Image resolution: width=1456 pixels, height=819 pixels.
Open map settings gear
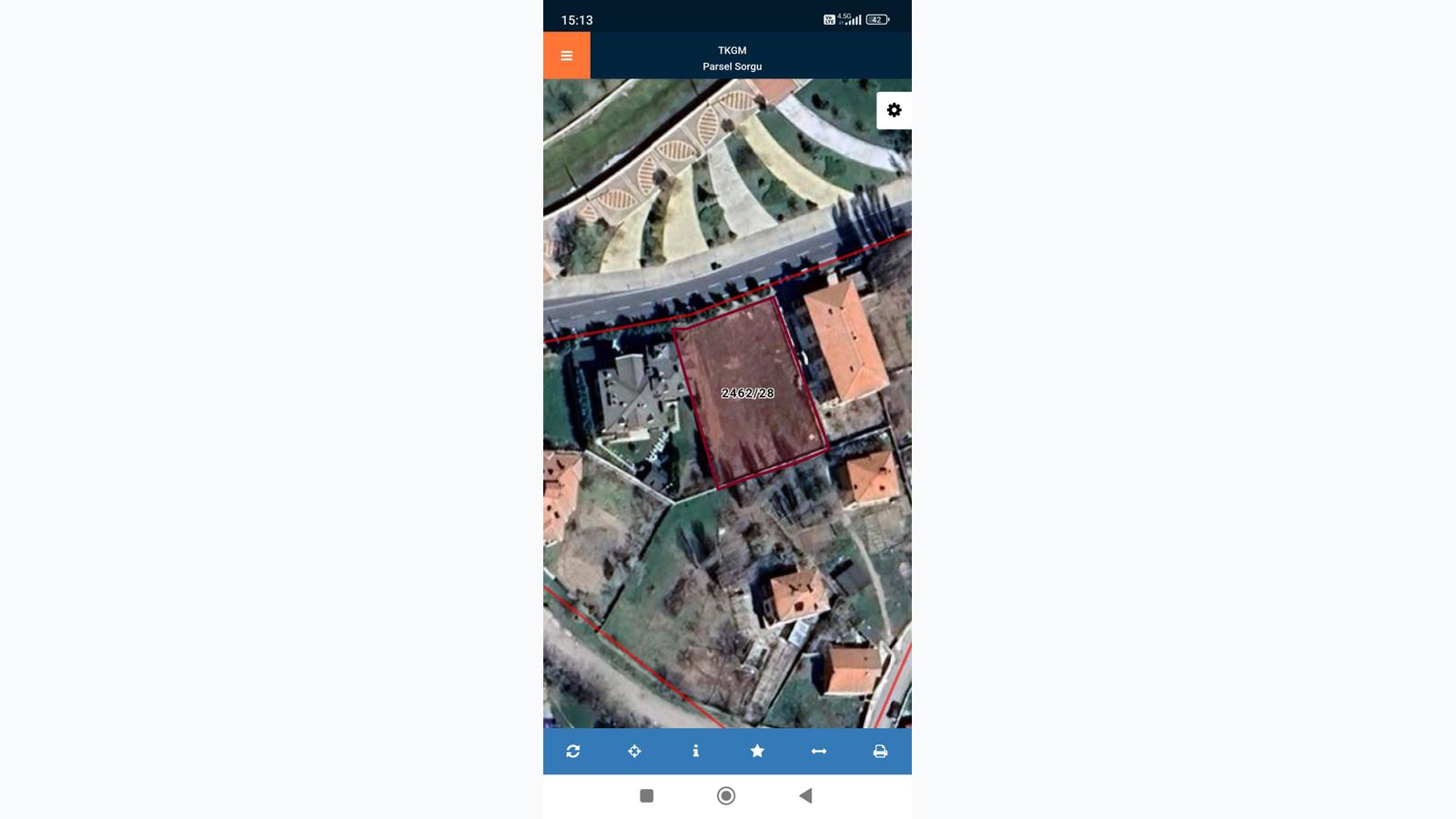pyautogui.click(x=894, y=110)
